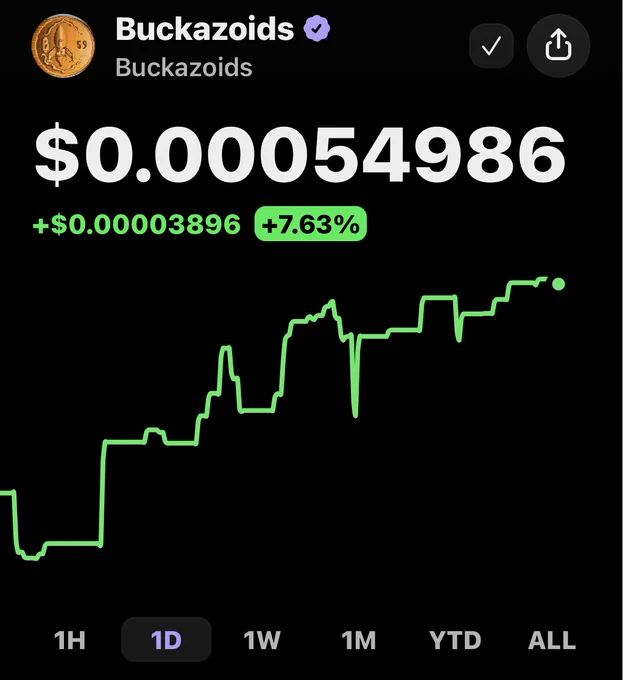Share the Buckazoids token page
This screenshot has width=623, height=680.
click(x=558, y=46)
